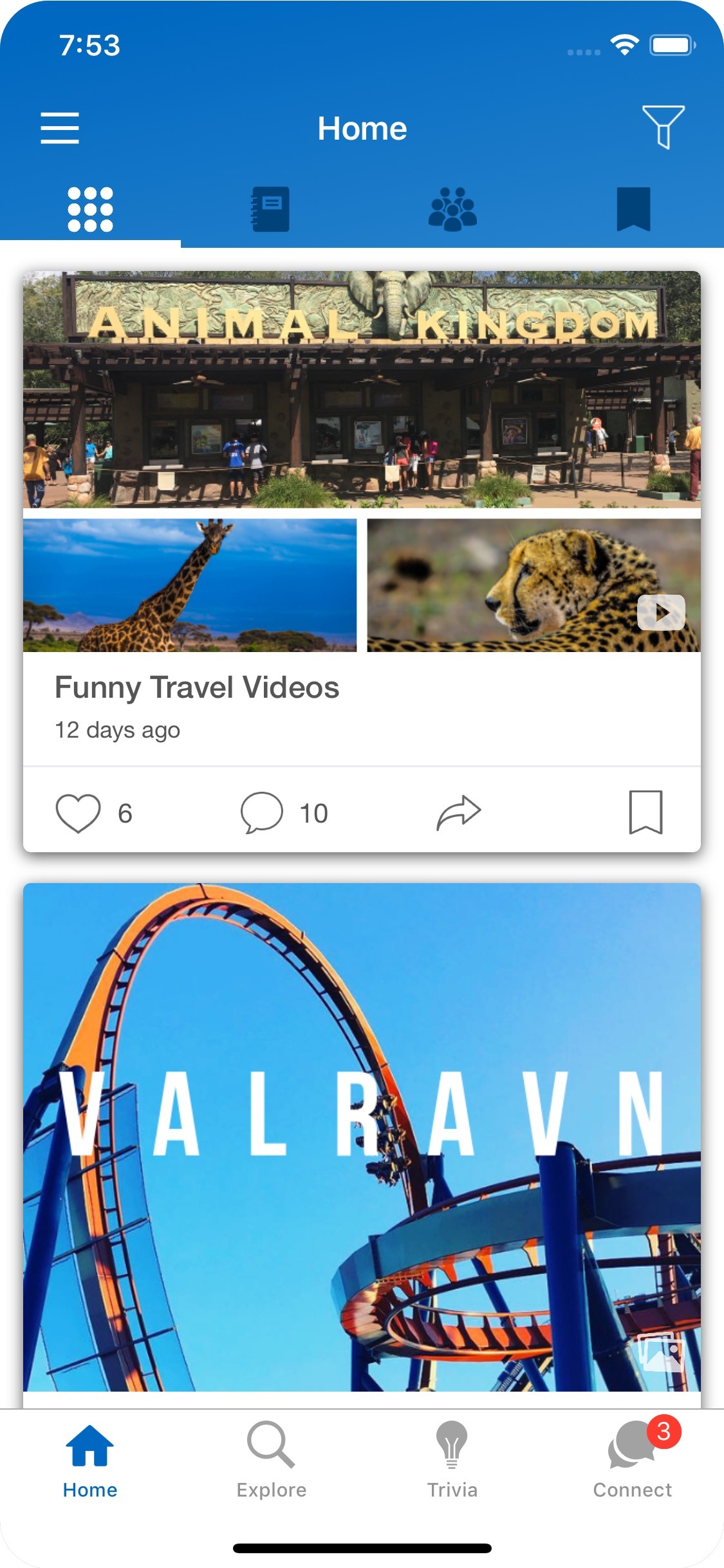The width and height of the screenshot is (724, 1568).
Task: Share the Funny Travel Videos post
Action: coord(459,813)
